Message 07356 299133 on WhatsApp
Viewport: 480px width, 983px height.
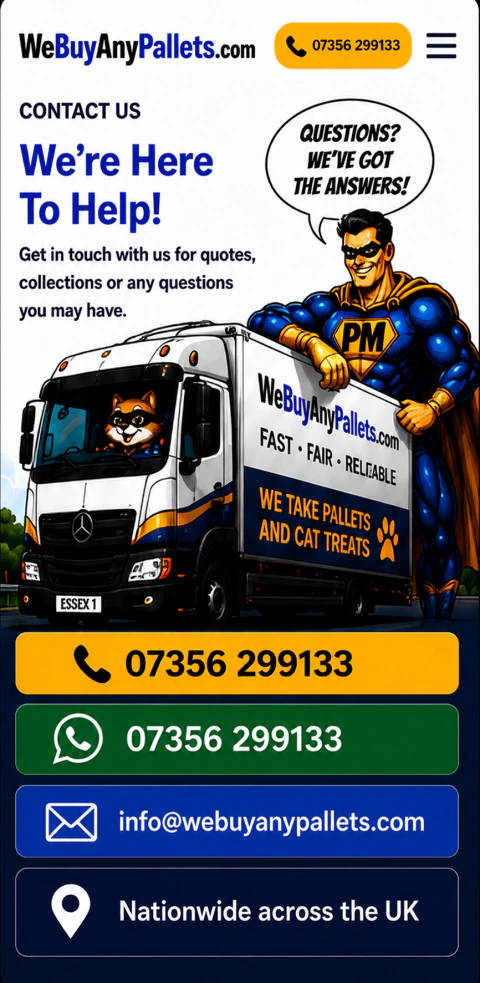click(237, 740)
